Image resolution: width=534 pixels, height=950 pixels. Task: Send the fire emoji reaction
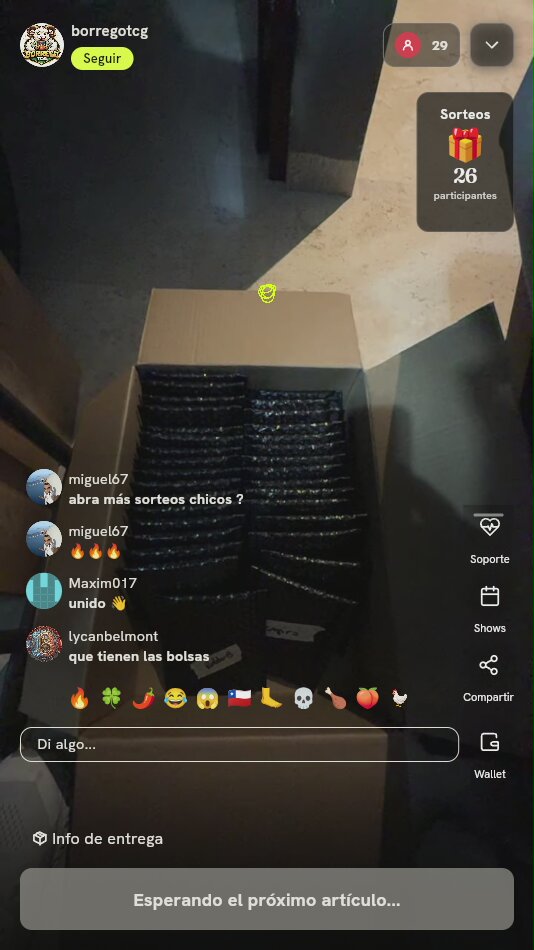79,698
